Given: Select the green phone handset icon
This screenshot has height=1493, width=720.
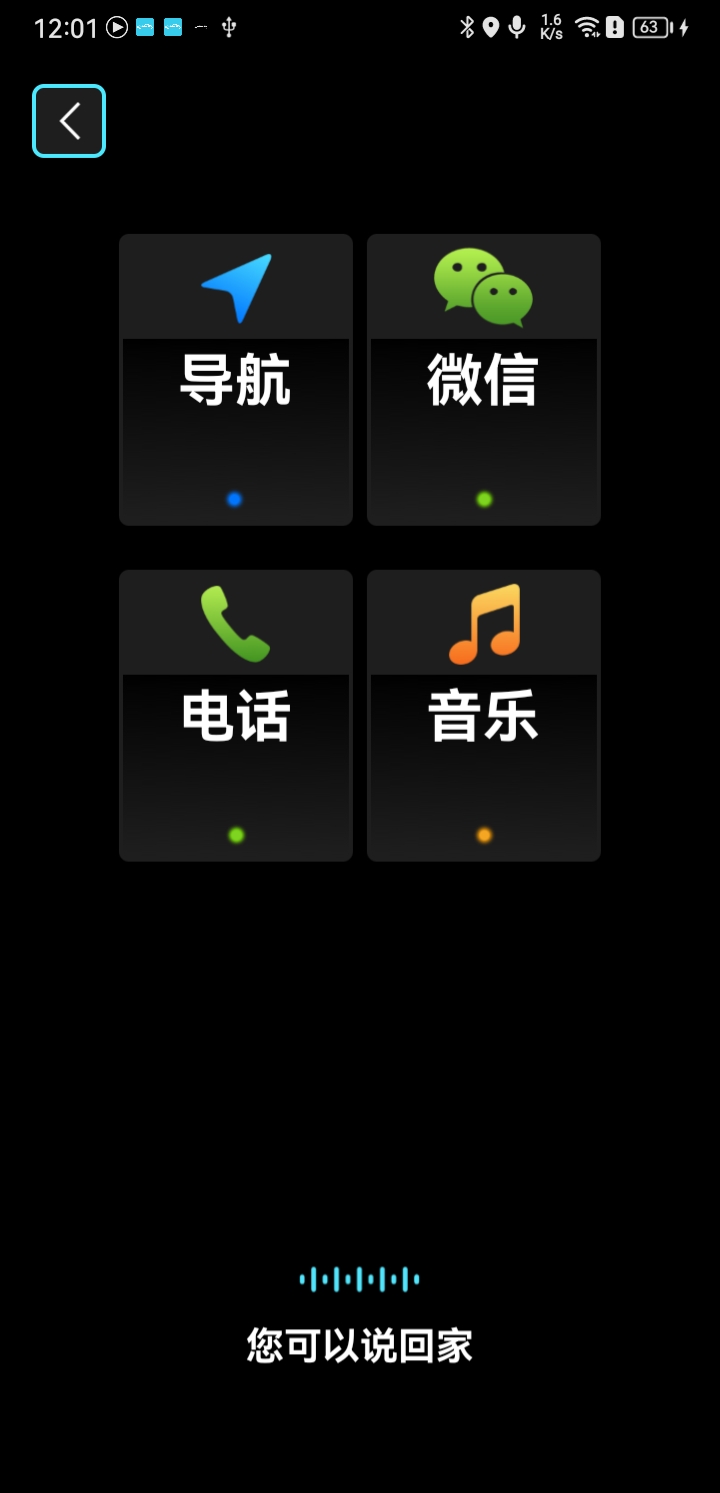Looking at the screenshot, I should click(x=235, y=621).
